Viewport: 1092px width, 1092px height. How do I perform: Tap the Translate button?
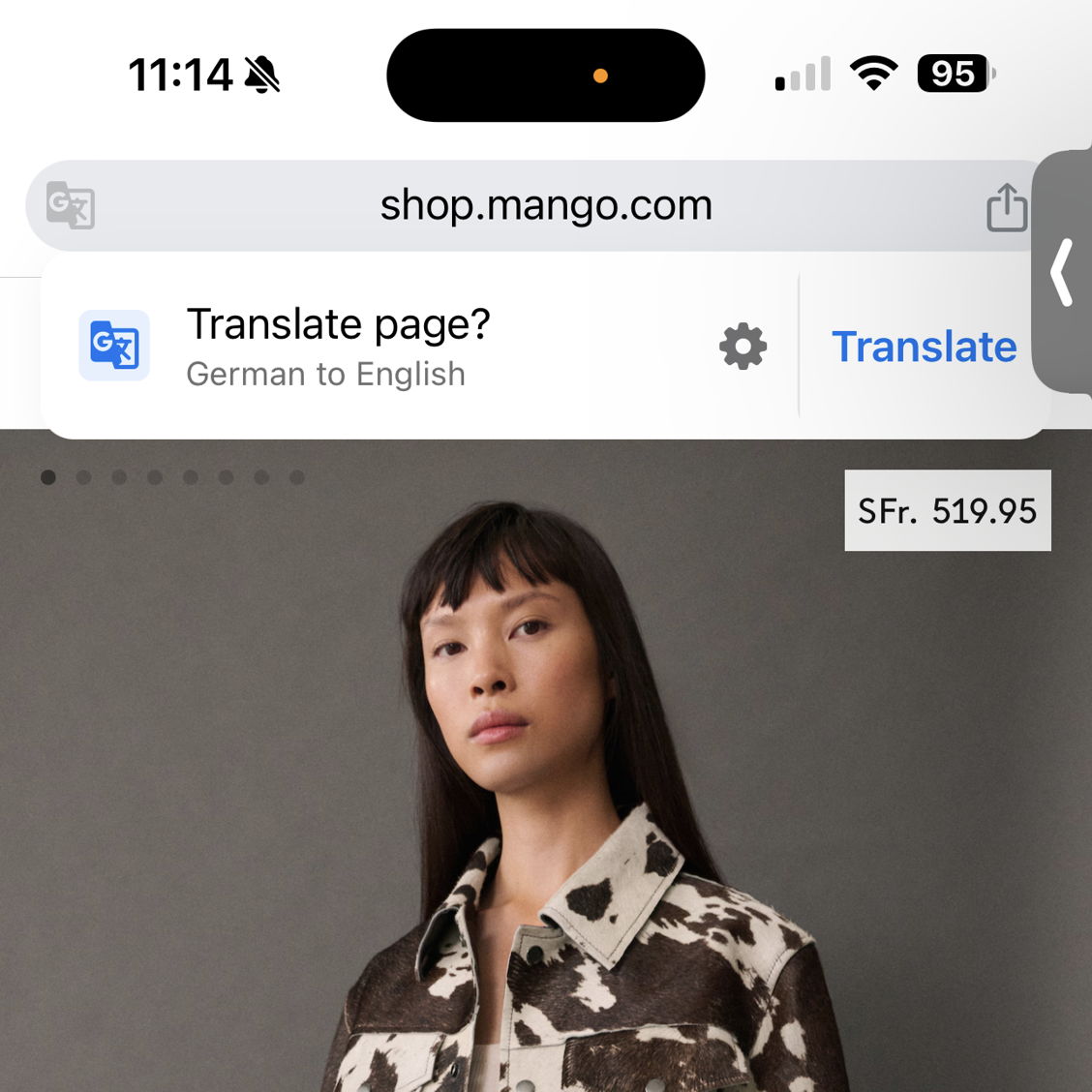click(x=924, y=347)
